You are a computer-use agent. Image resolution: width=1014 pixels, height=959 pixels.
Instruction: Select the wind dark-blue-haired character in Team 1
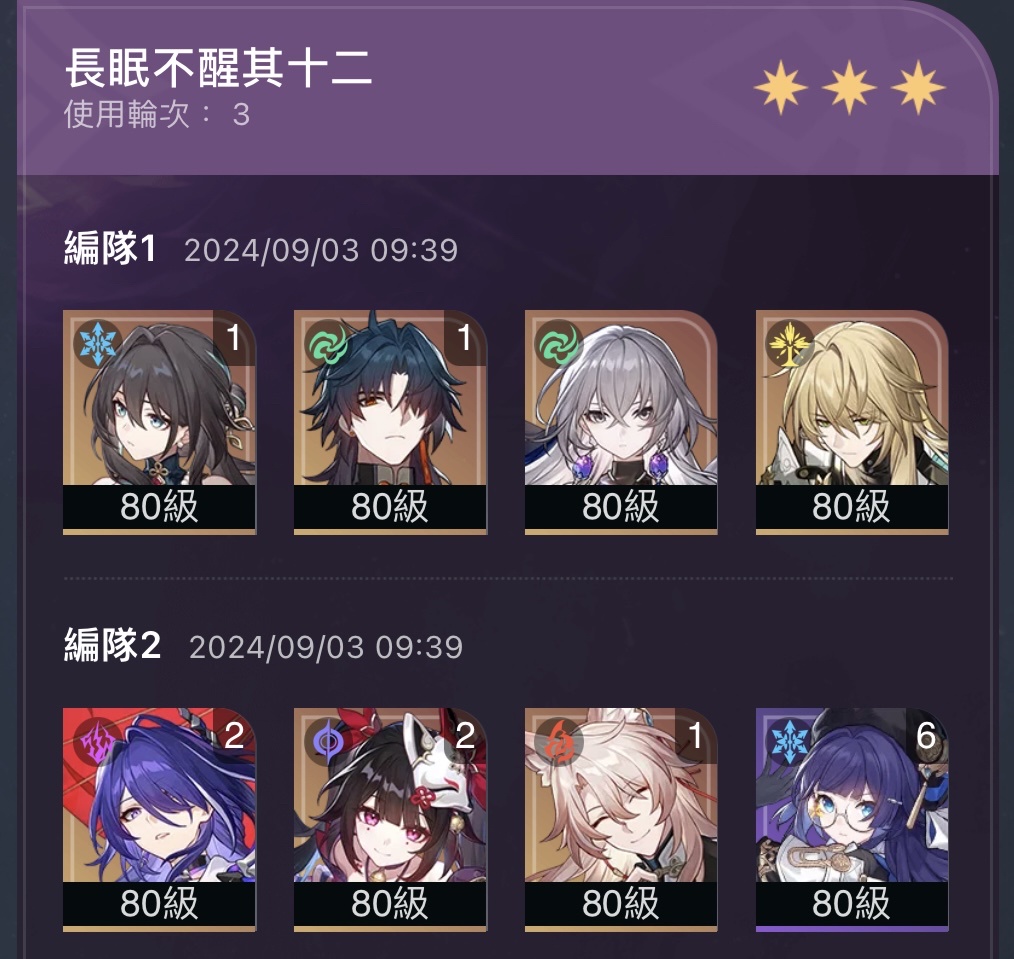[x=390, y=420]
